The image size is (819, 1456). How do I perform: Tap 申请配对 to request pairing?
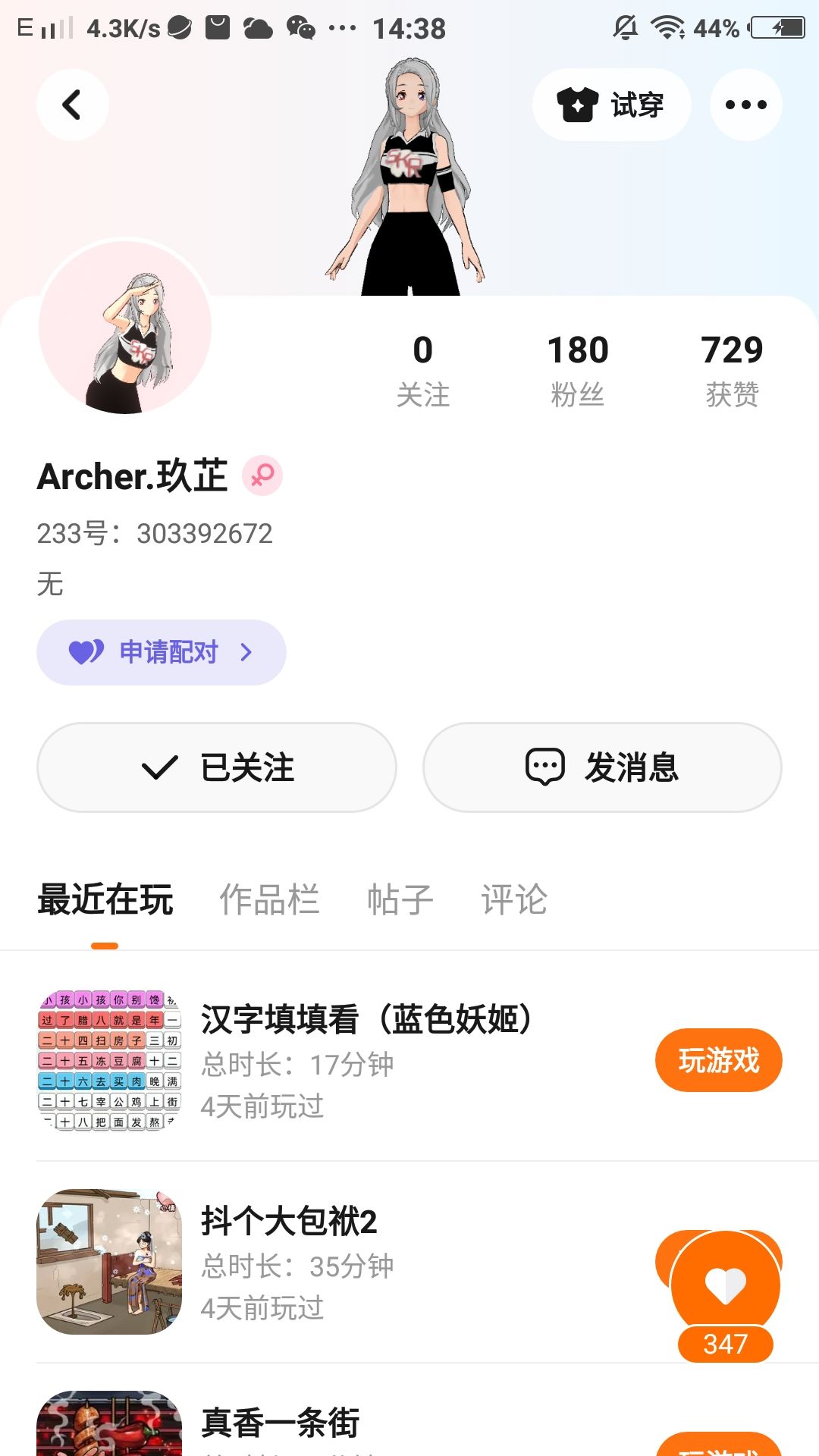point(162,652)
